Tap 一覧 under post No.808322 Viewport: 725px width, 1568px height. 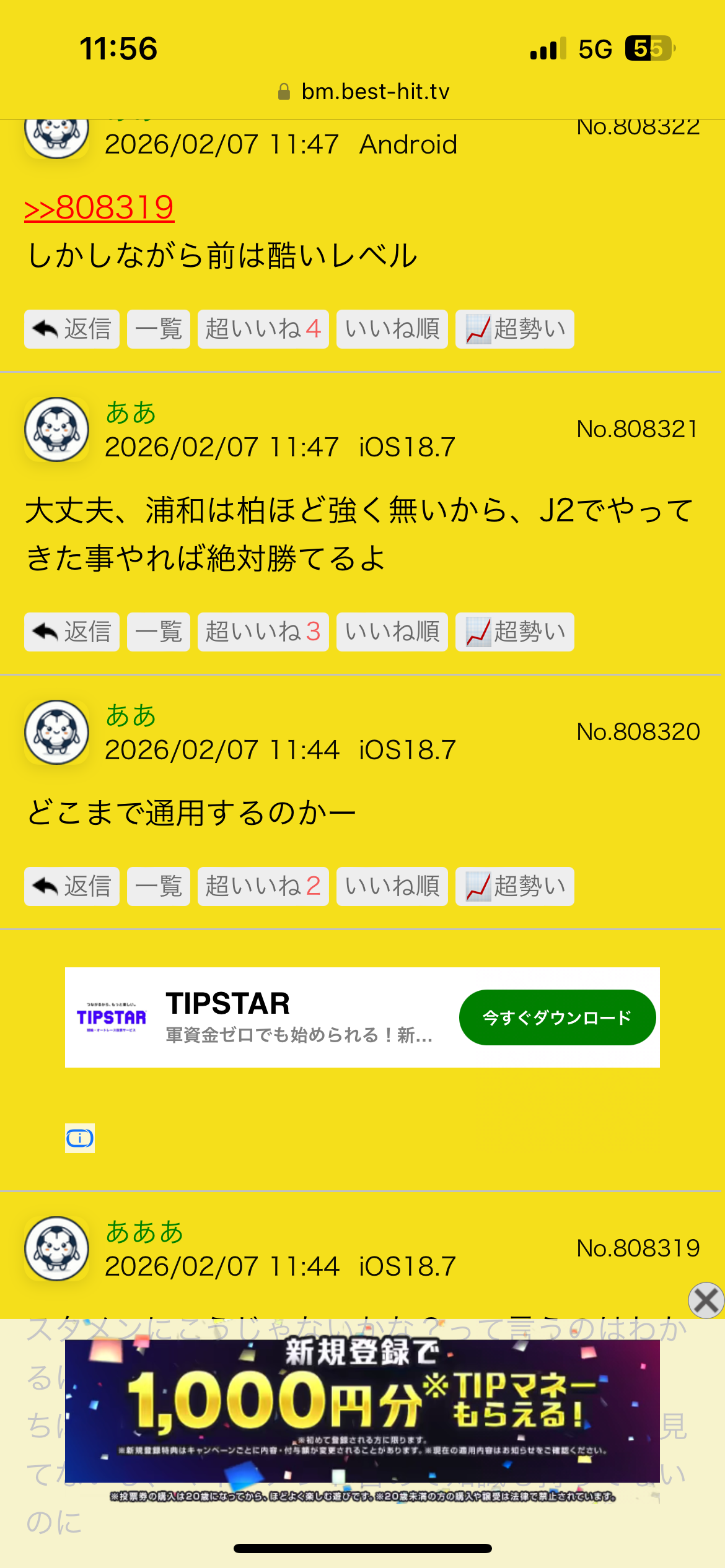coord(159,329)
